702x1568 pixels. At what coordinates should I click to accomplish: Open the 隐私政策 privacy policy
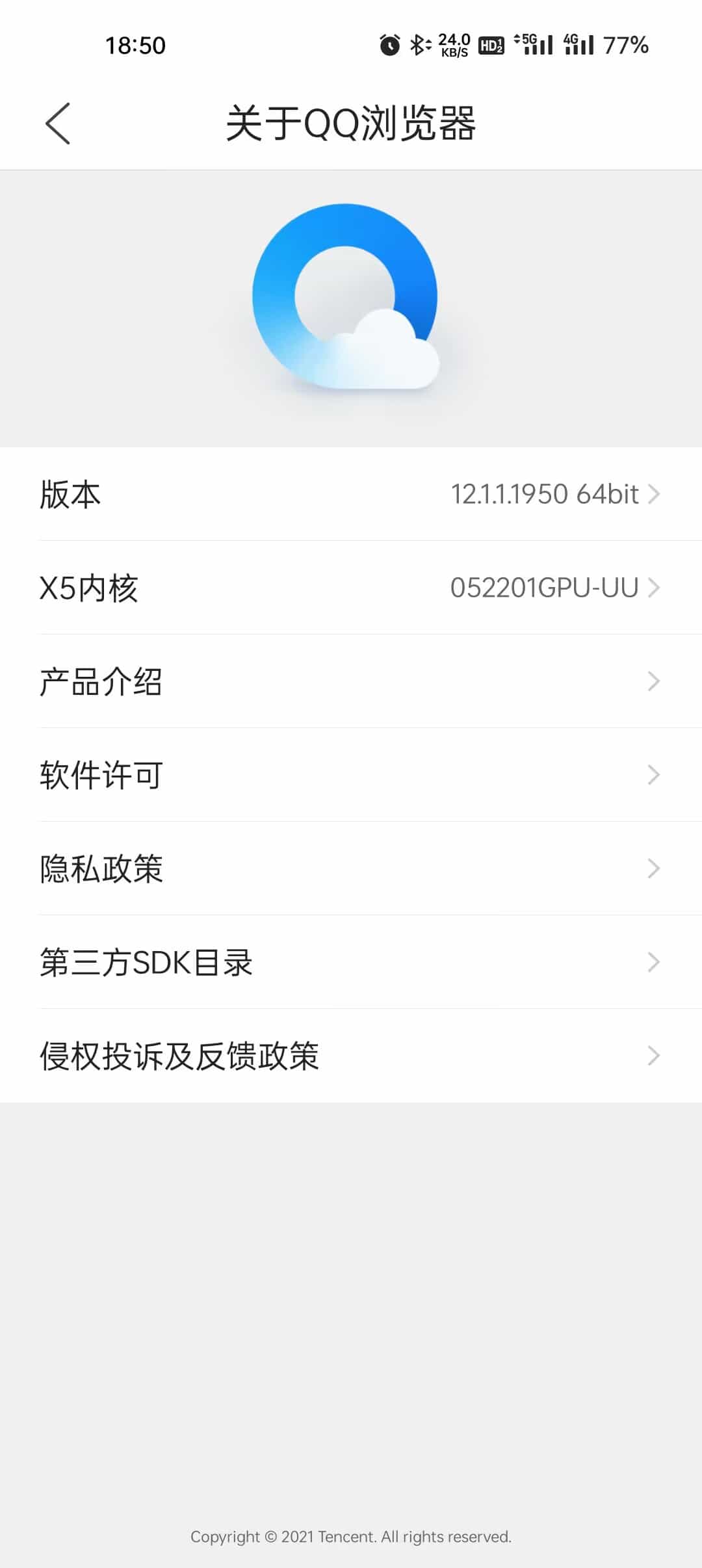[351, 869]
